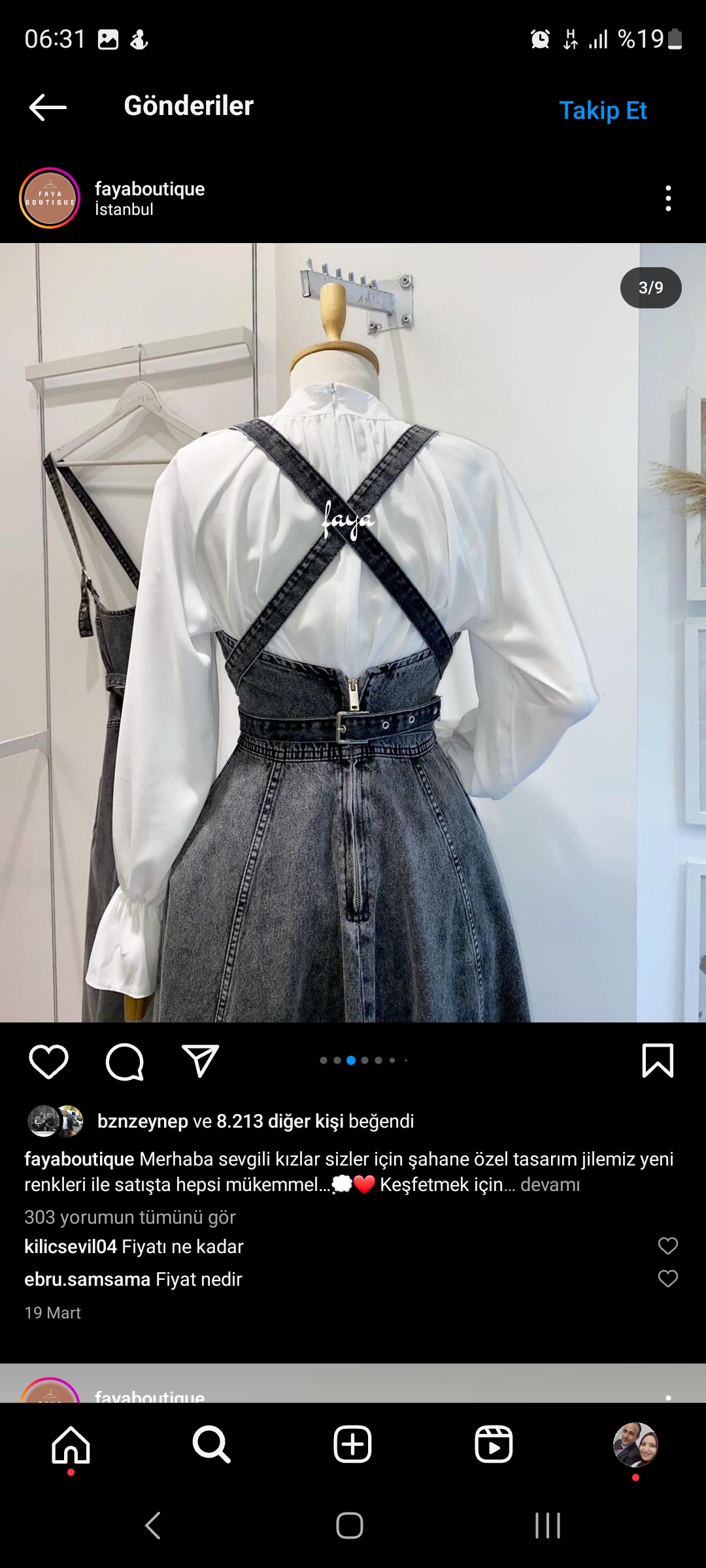Open fayaboutique profile picture in post header
Screen dimensions: 706x1568
(x=50, y=198)
